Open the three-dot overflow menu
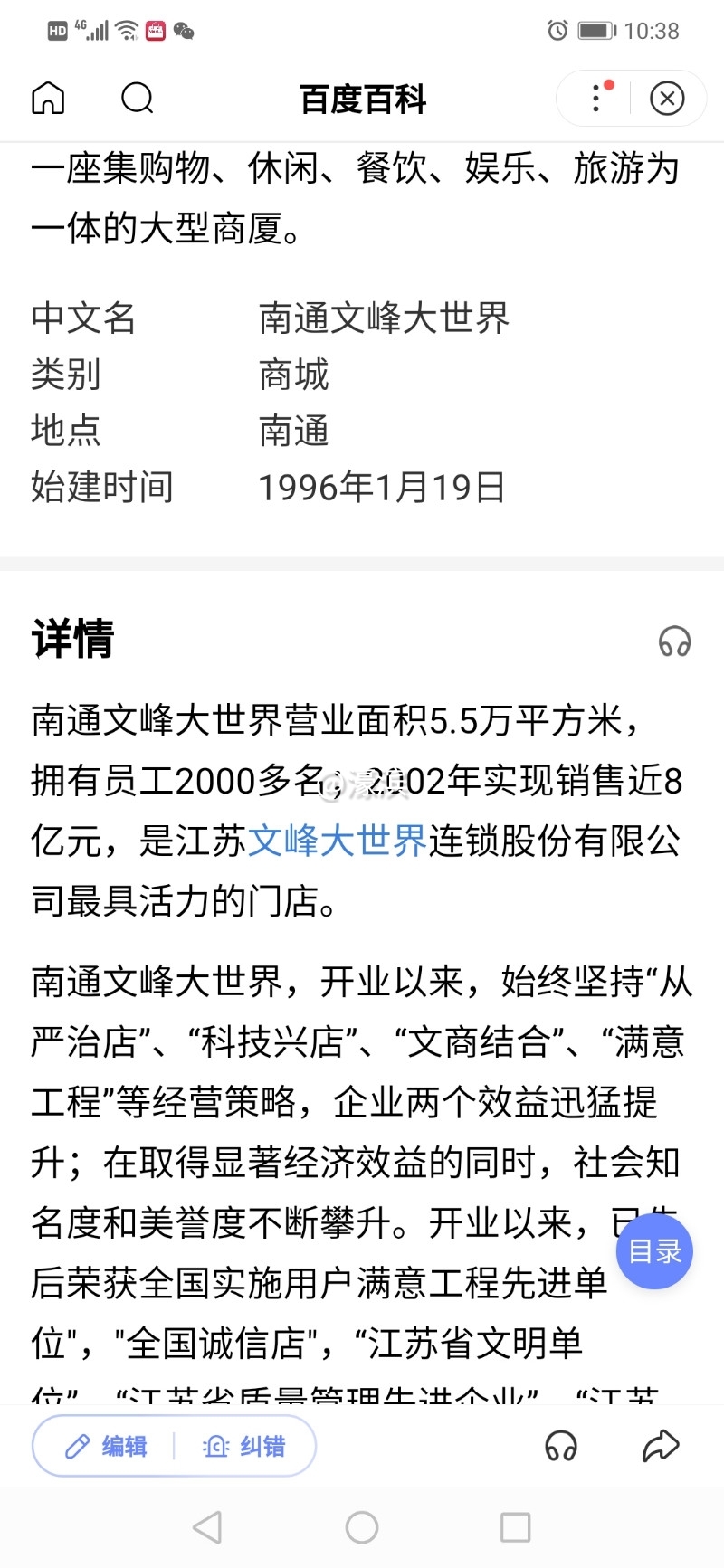 [x=595, y=98]
